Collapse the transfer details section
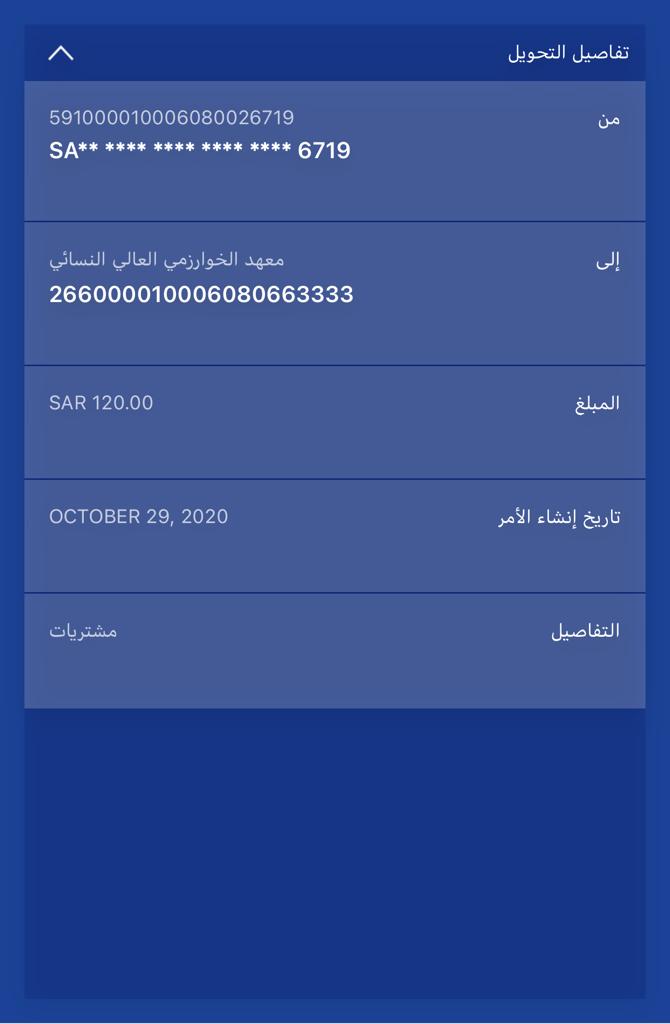Viewport: 670px width, 1024px height. click(x=61, y=53)
